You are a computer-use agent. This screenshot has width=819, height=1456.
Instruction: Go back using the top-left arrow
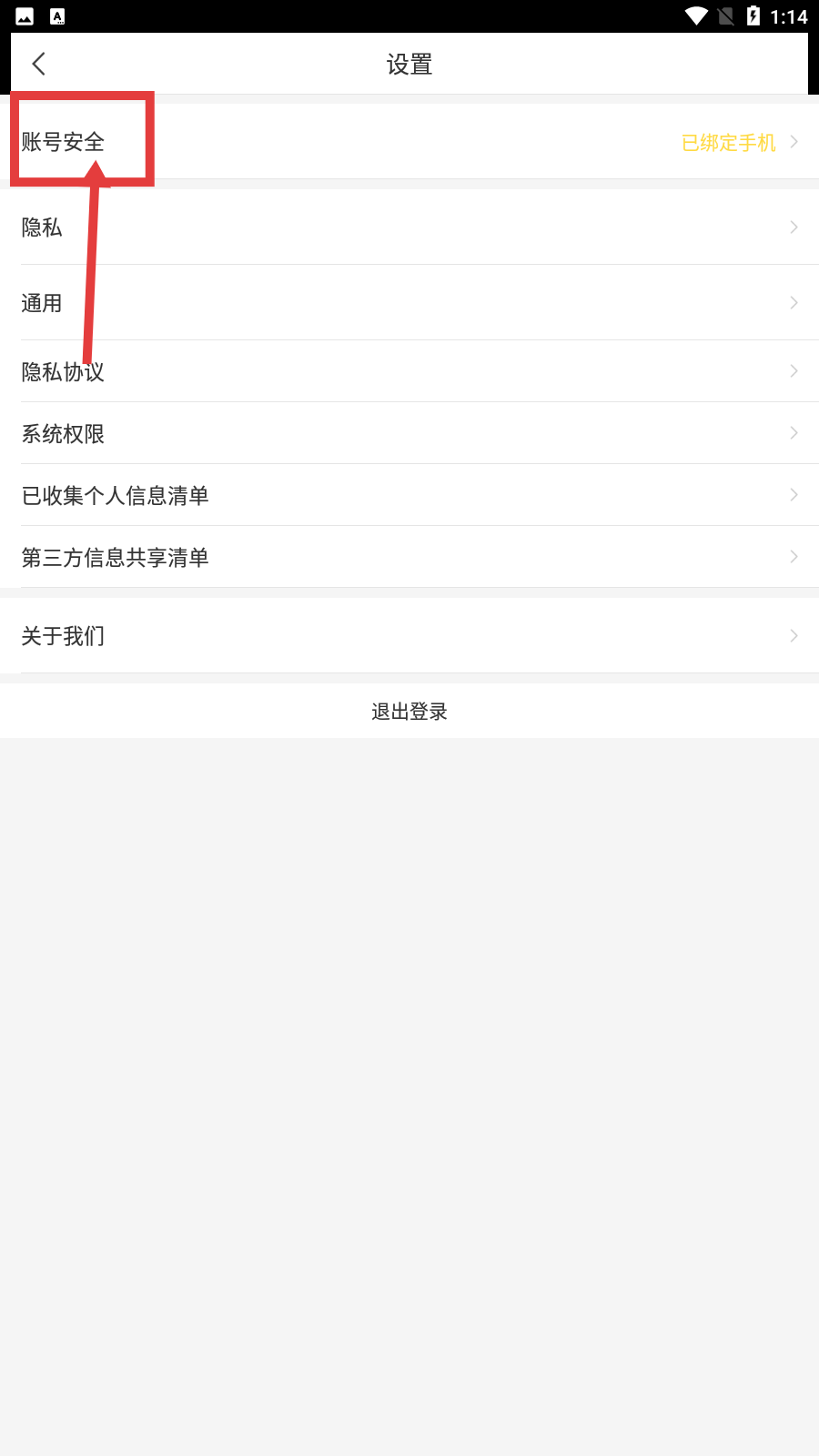(38, 64)
